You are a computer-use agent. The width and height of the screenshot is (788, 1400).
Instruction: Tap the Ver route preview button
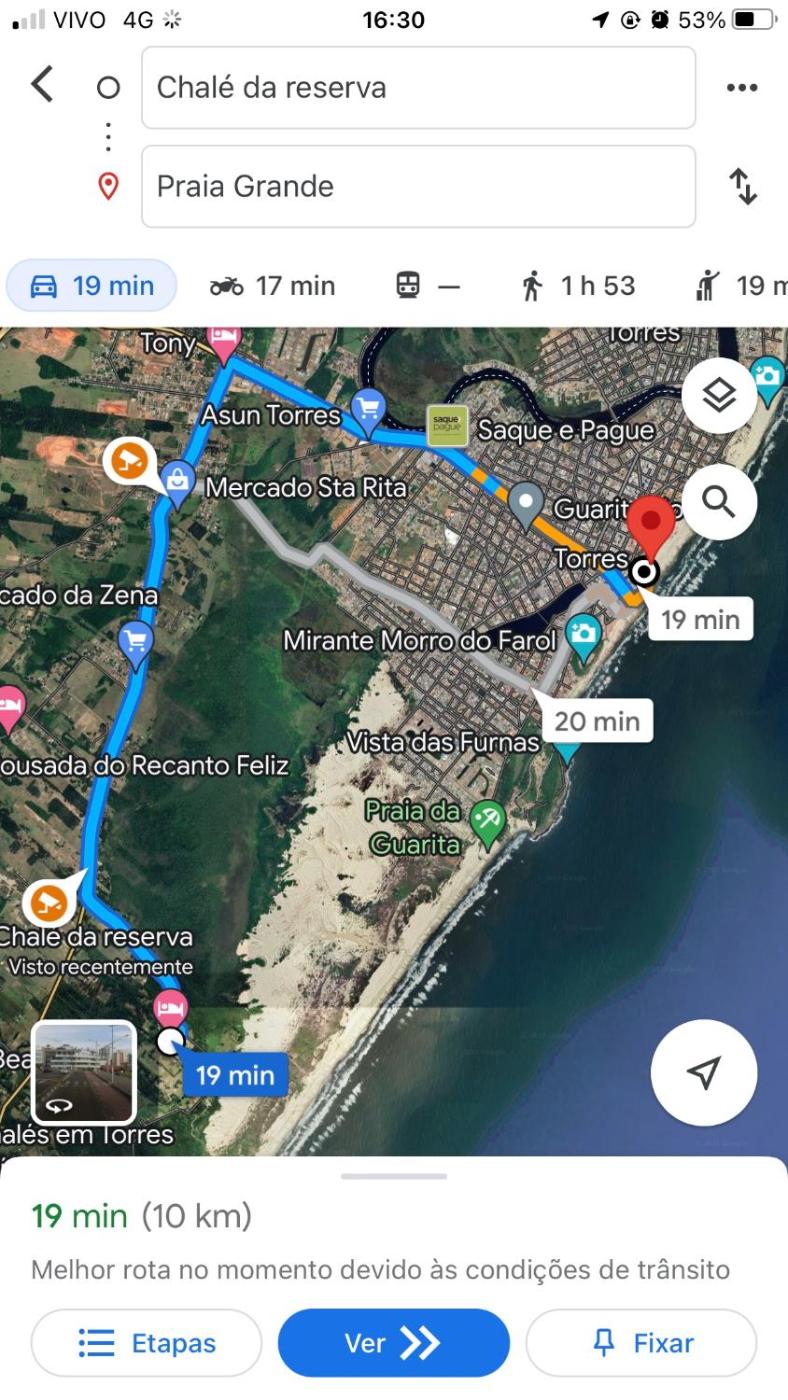393,1343
